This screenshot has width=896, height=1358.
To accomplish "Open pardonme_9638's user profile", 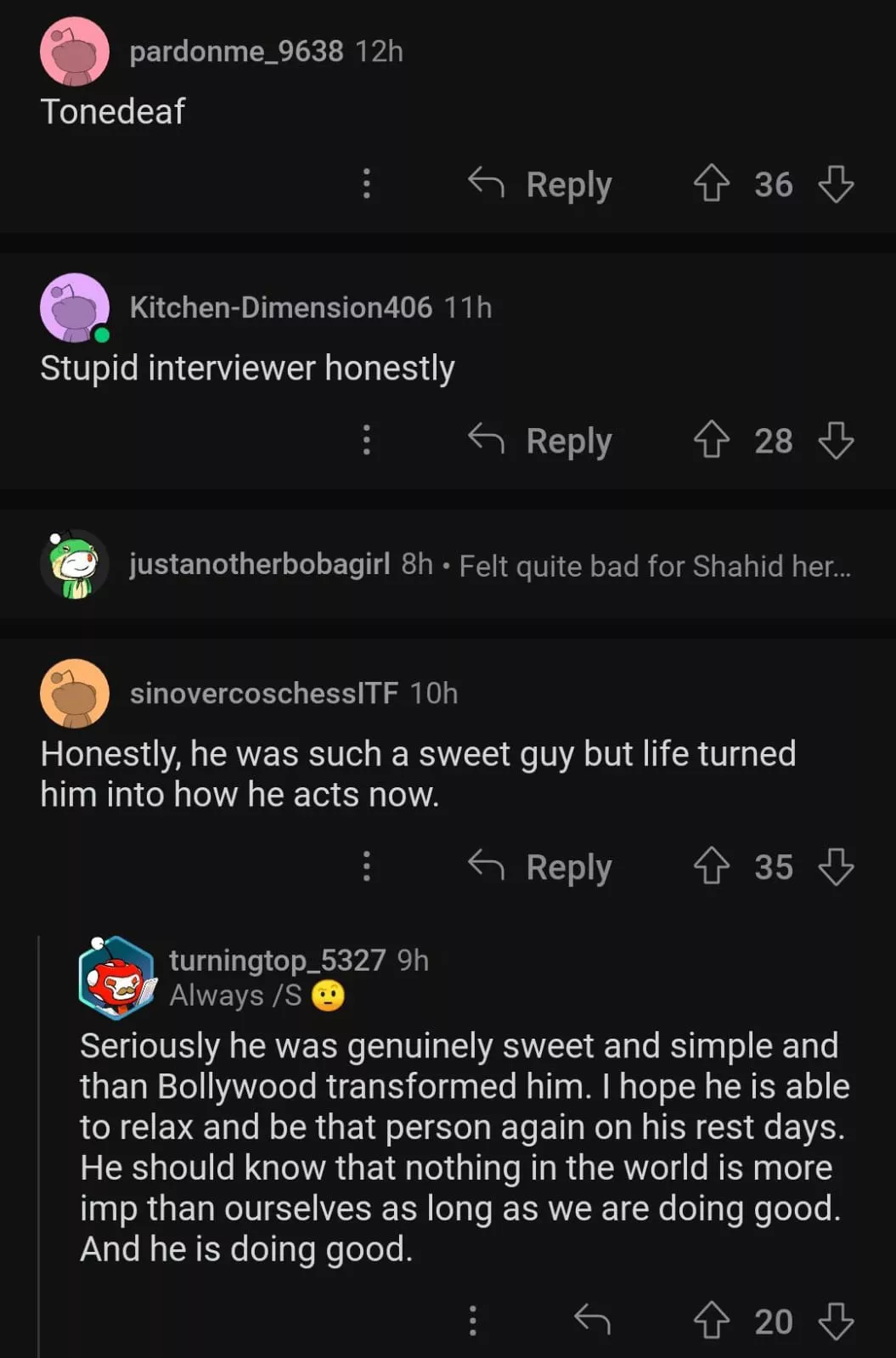I will 236,52.
